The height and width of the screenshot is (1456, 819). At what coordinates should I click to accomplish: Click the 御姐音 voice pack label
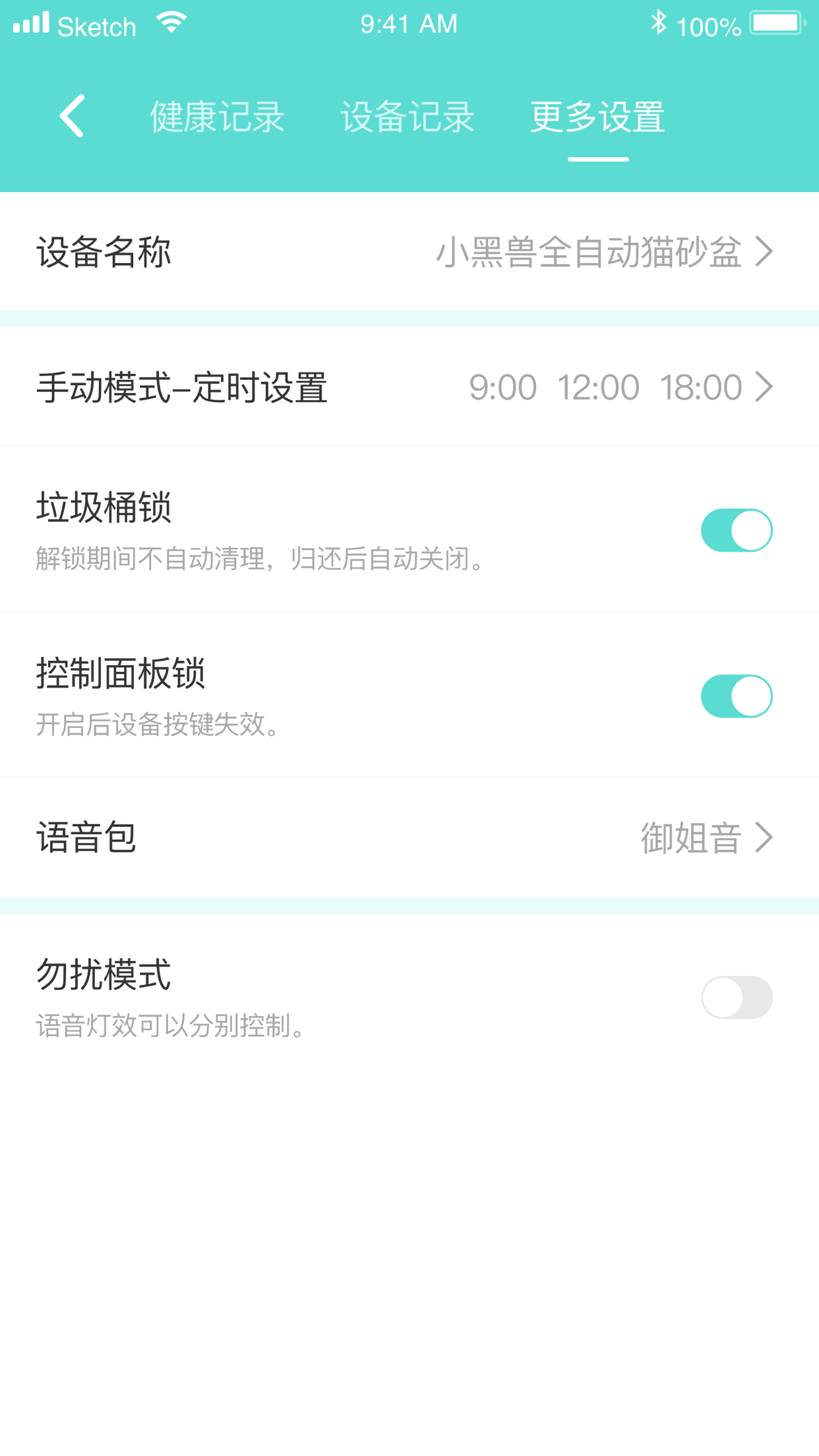coord(691,838)
